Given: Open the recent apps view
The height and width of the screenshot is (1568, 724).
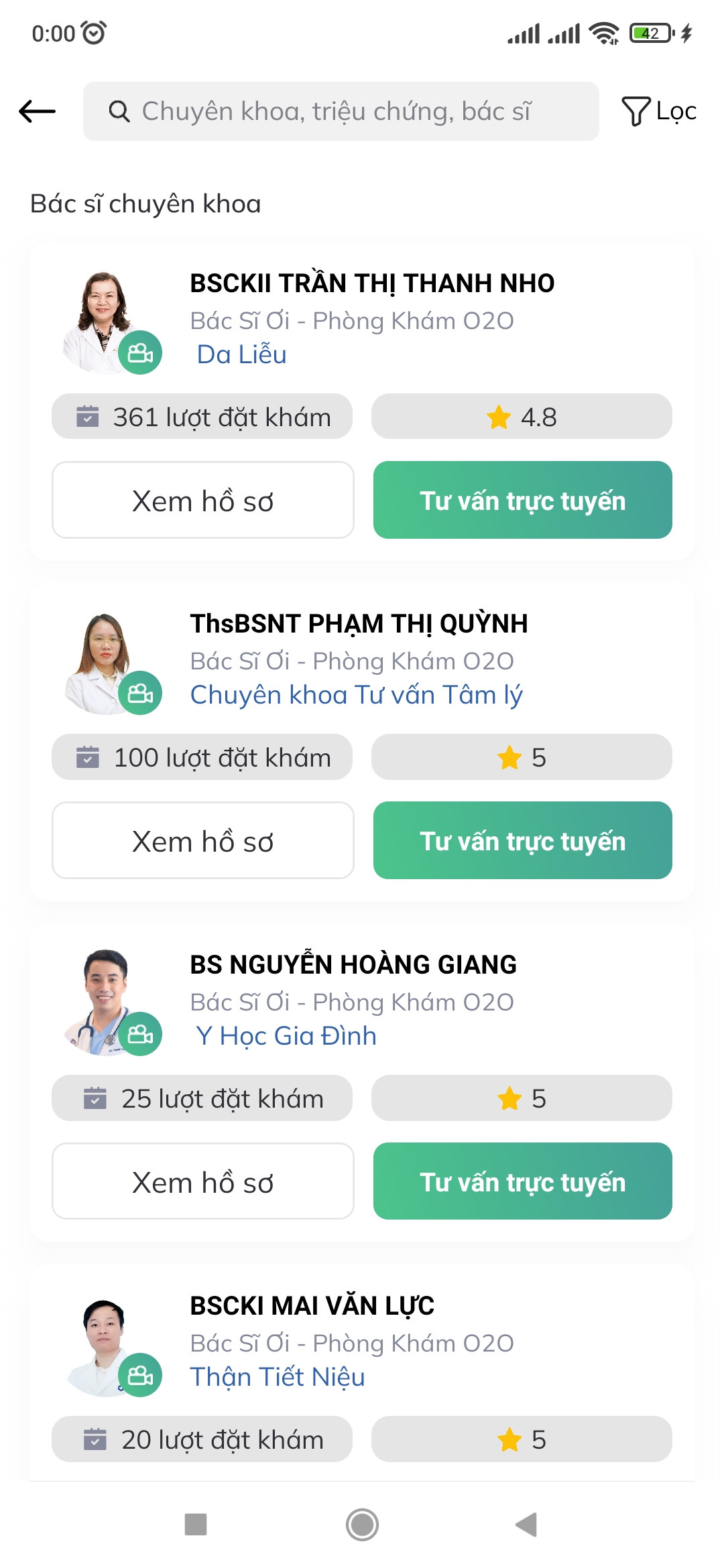Looking at the screenshot, I should click(x=196, y=1524).
